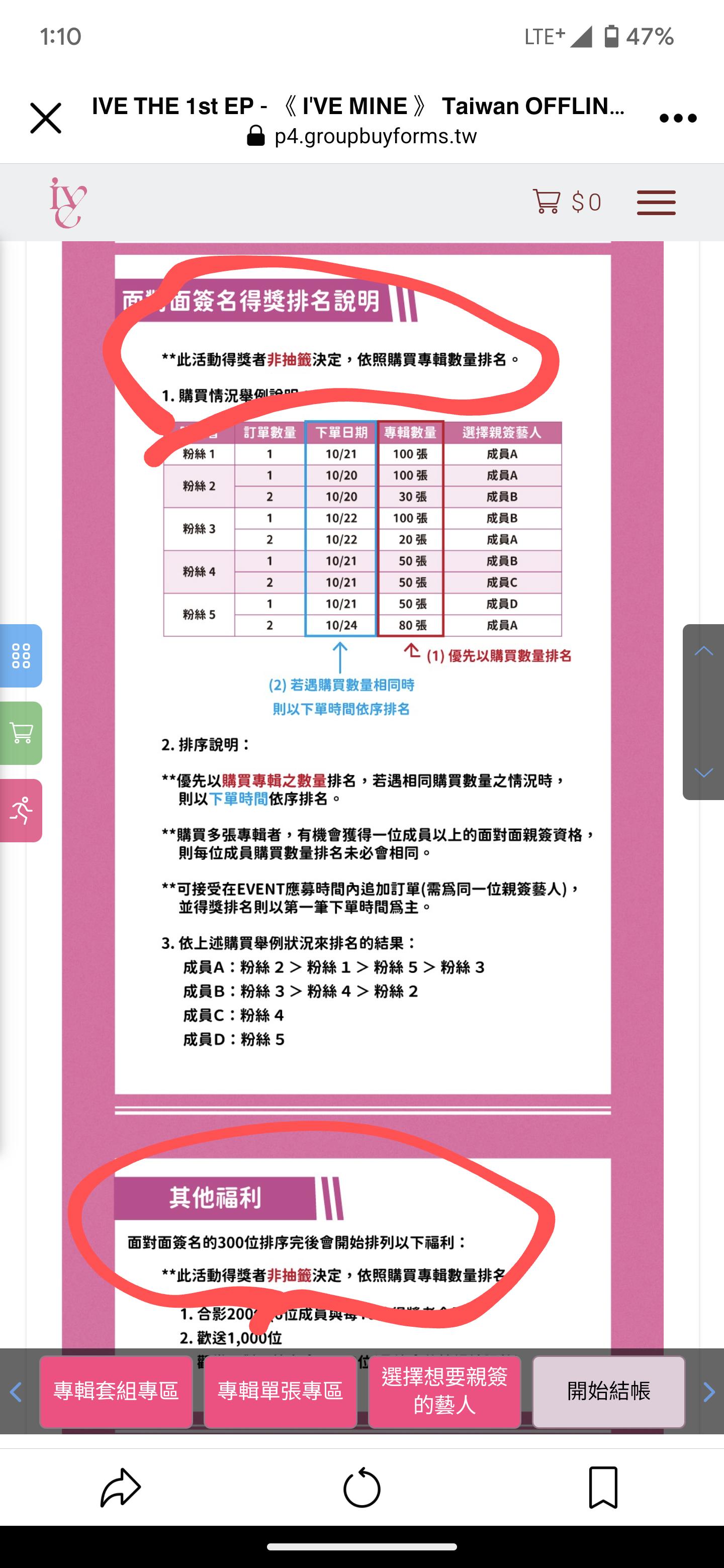Move the bottom tabs right with the arrow

pyautogui.click(x=709, y=1392)
